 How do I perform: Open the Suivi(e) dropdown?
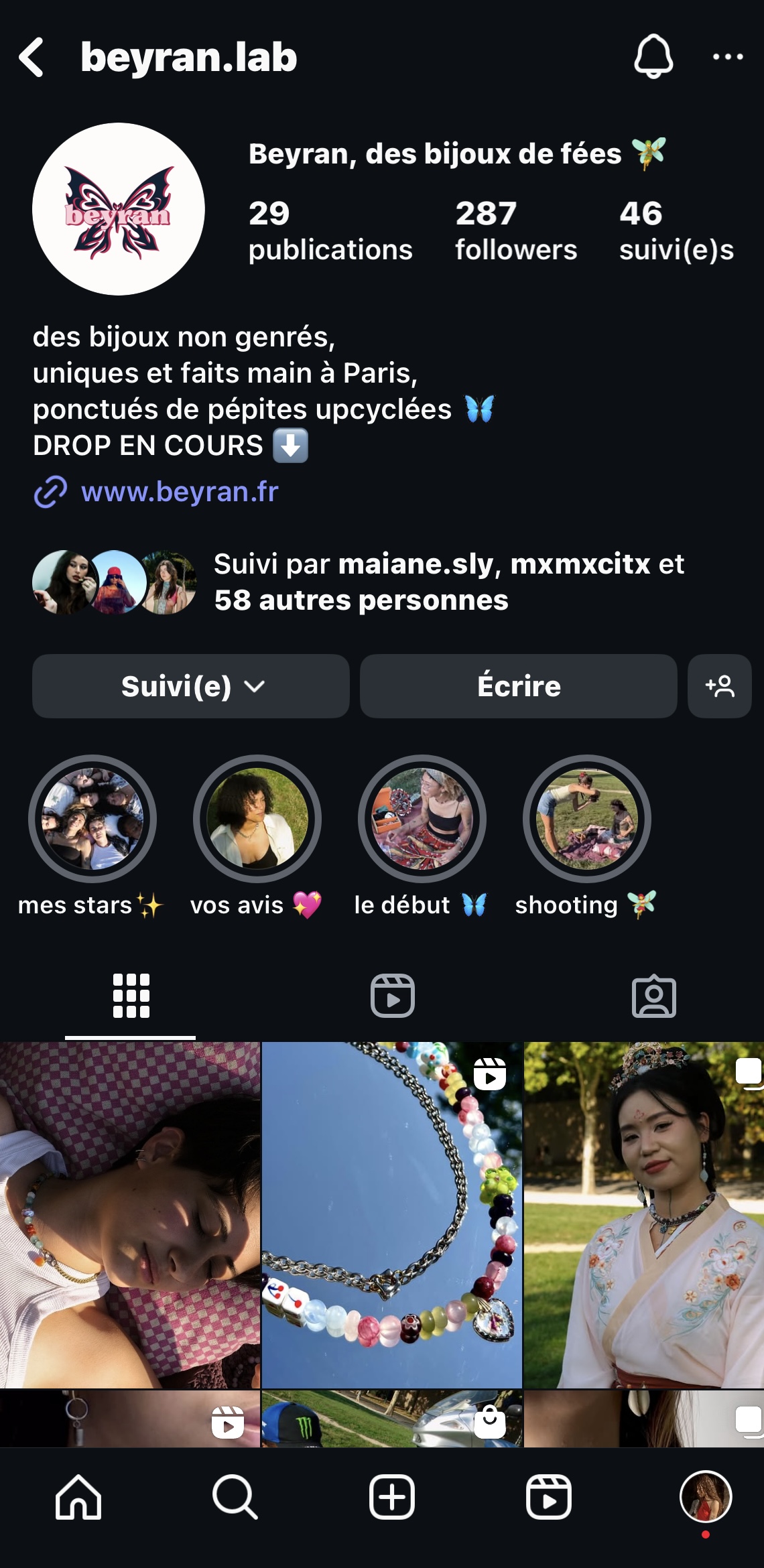190,685
